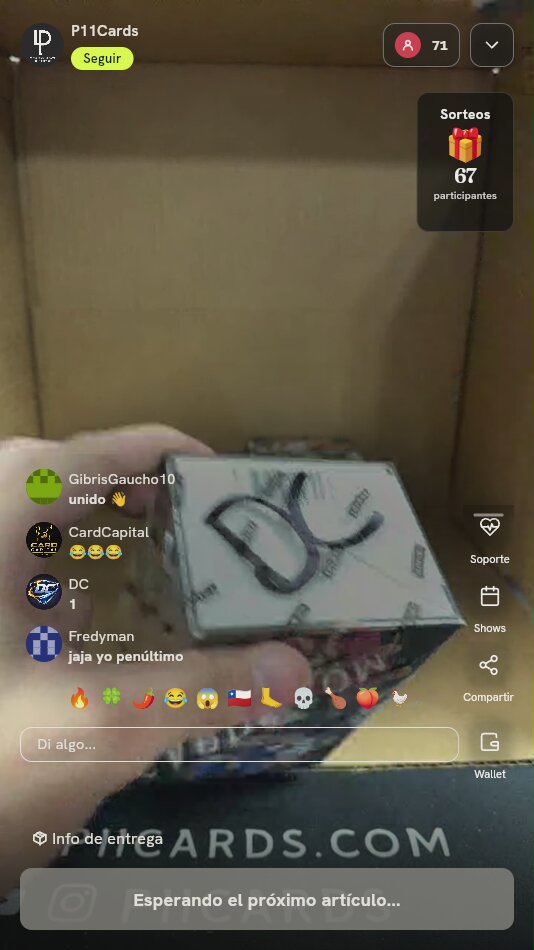Viewport: 534px width, 950px height.
Task: Open the P11Cards profile avatar
Action: pyautogui.click(x=42, y=45)
